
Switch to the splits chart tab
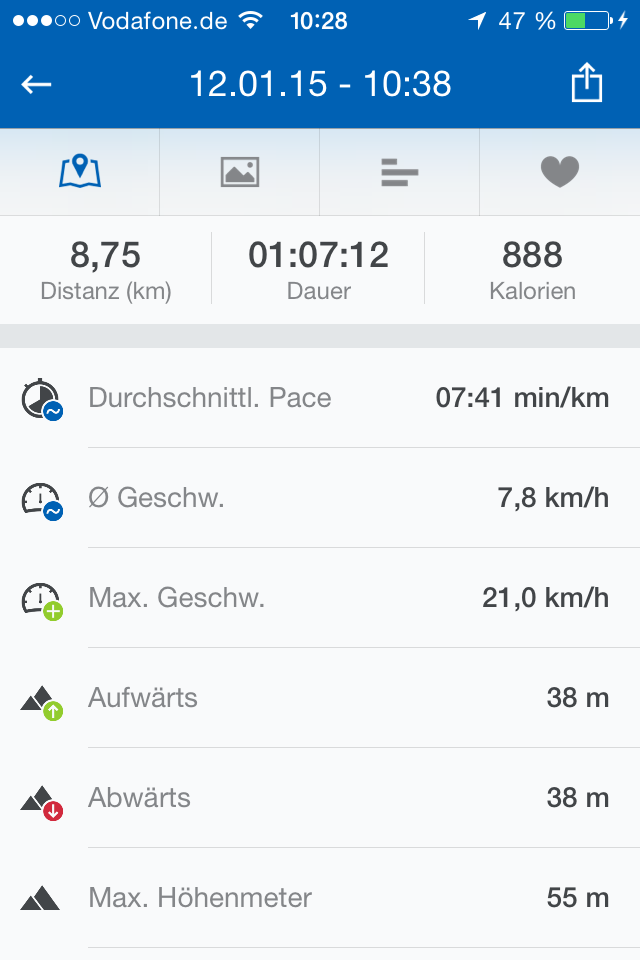click(400, 172)
